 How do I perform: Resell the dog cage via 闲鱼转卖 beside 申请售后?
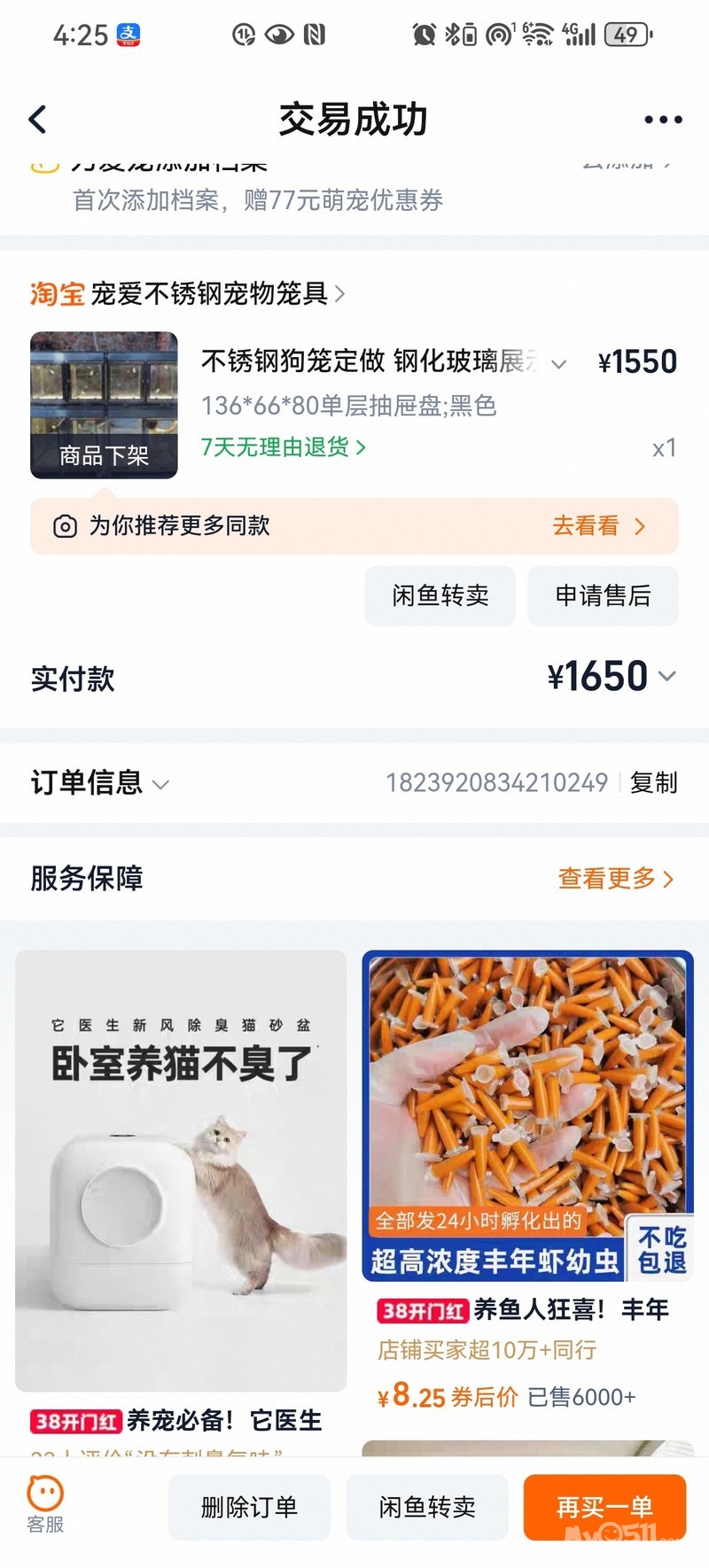pos(440,595)
